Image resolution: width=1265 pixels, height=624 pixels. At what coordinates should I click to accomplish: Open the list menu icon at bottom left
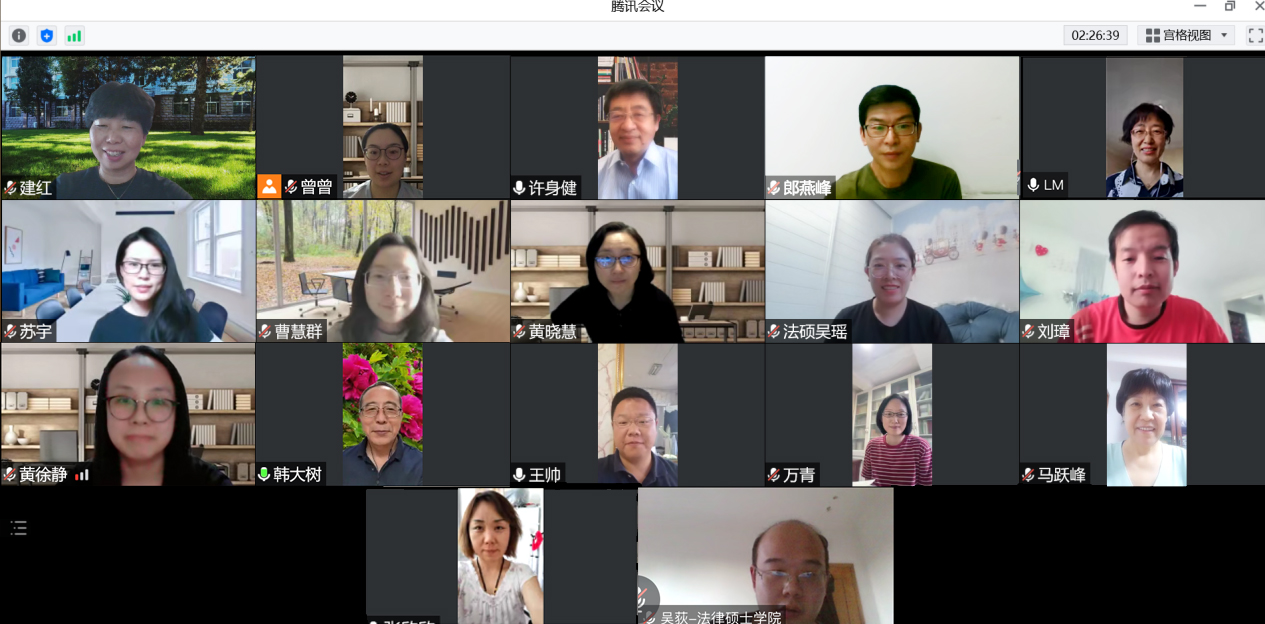coord(18,528)
